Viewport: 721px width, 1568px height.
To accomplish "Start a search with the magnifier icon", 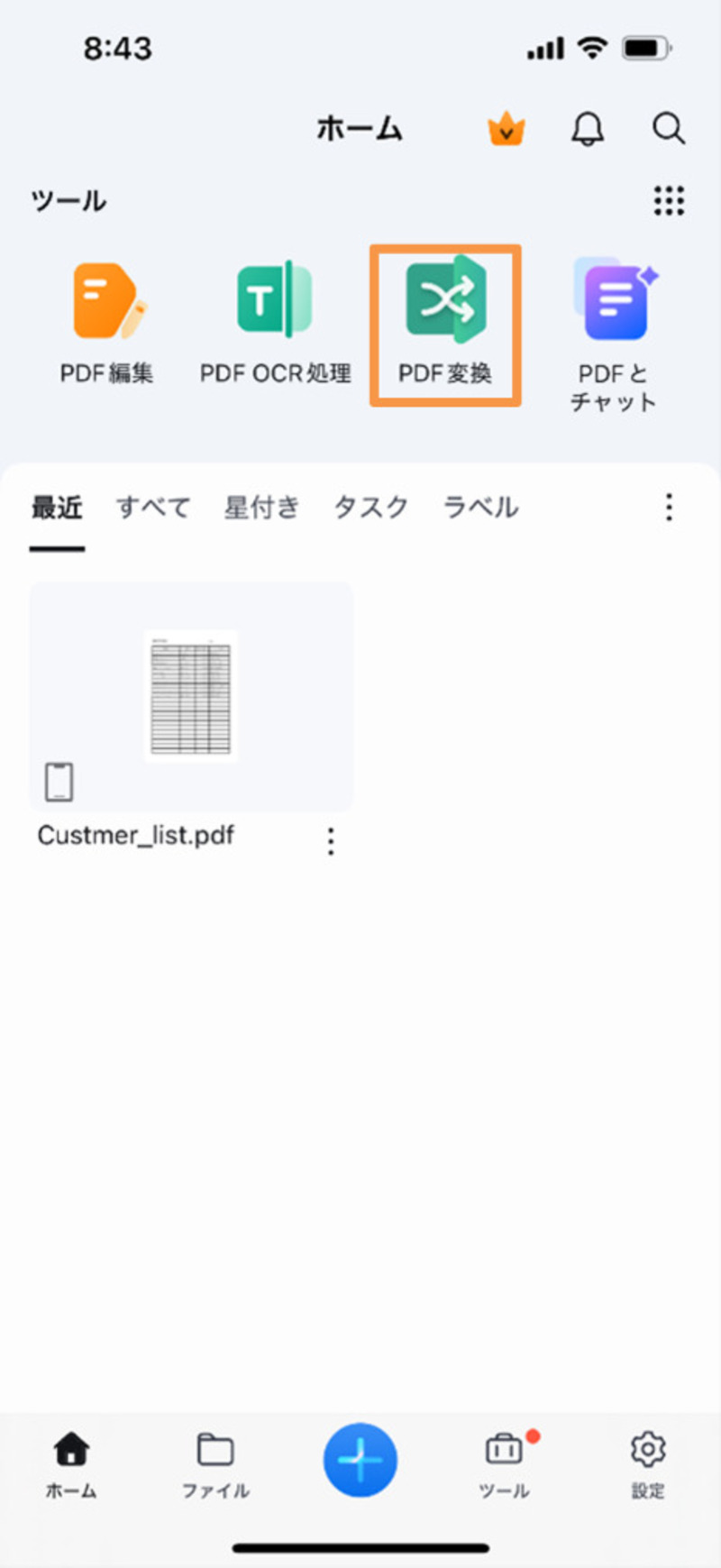I will click(x=668, y=129).
